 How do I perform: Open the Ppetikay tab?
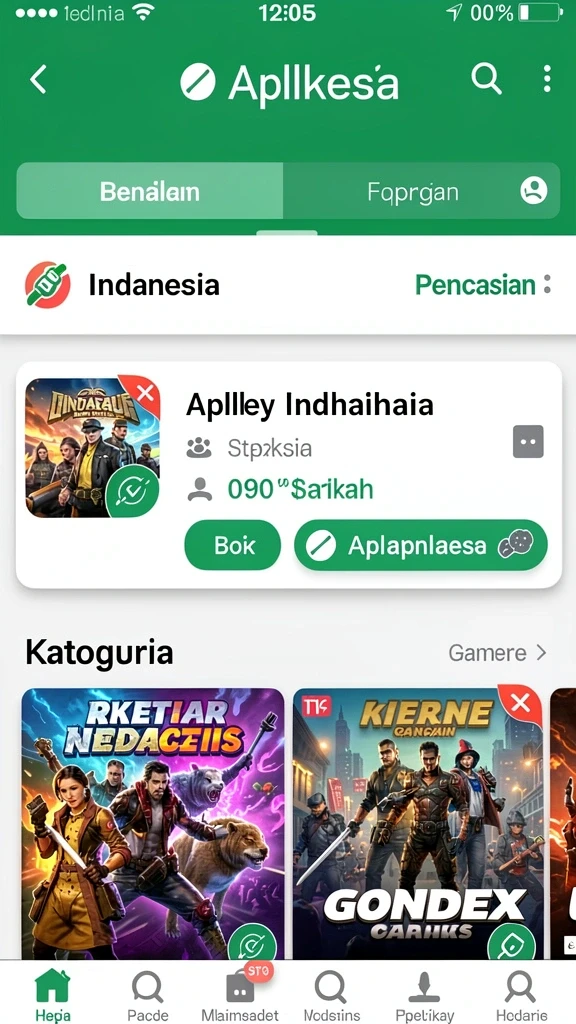coord(424,995)
